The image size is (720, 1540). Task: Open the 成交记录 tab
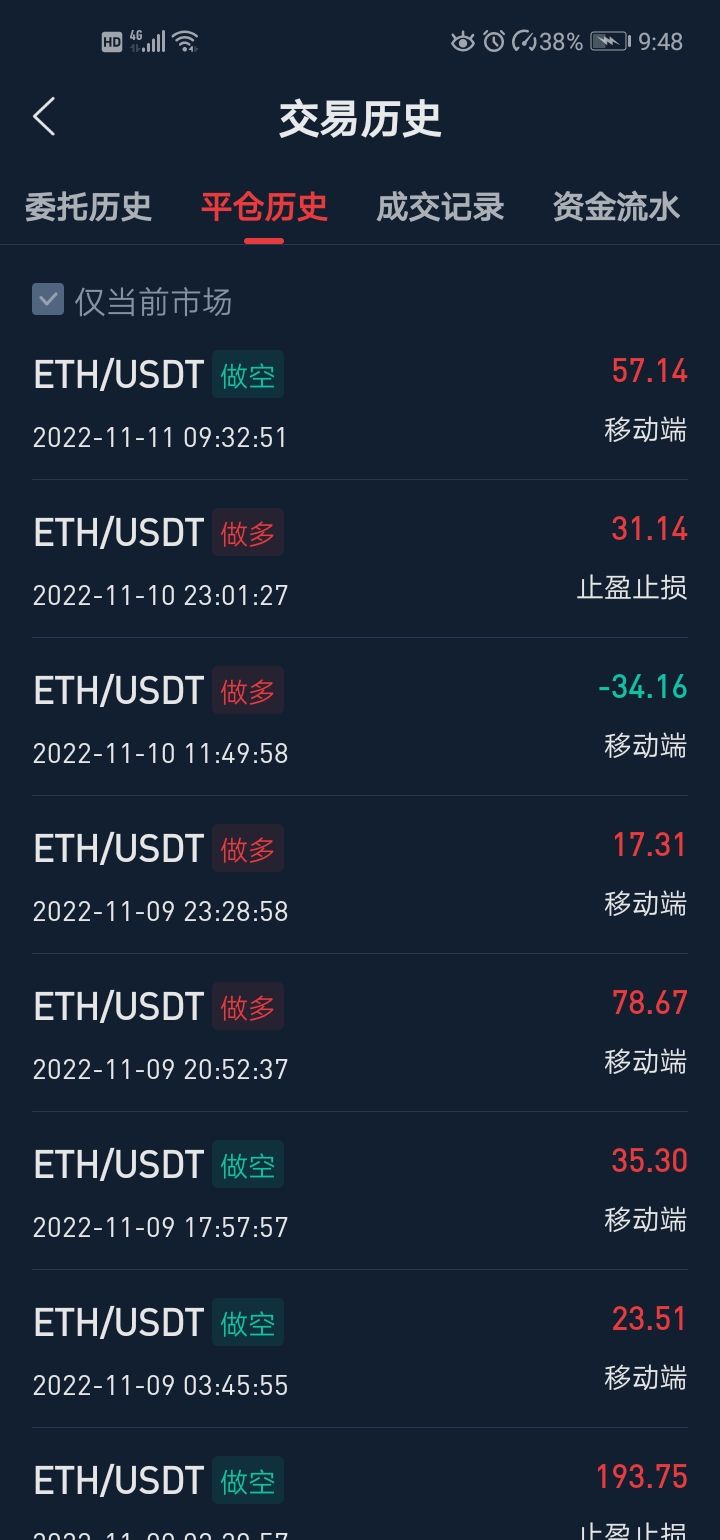[440, 207]
